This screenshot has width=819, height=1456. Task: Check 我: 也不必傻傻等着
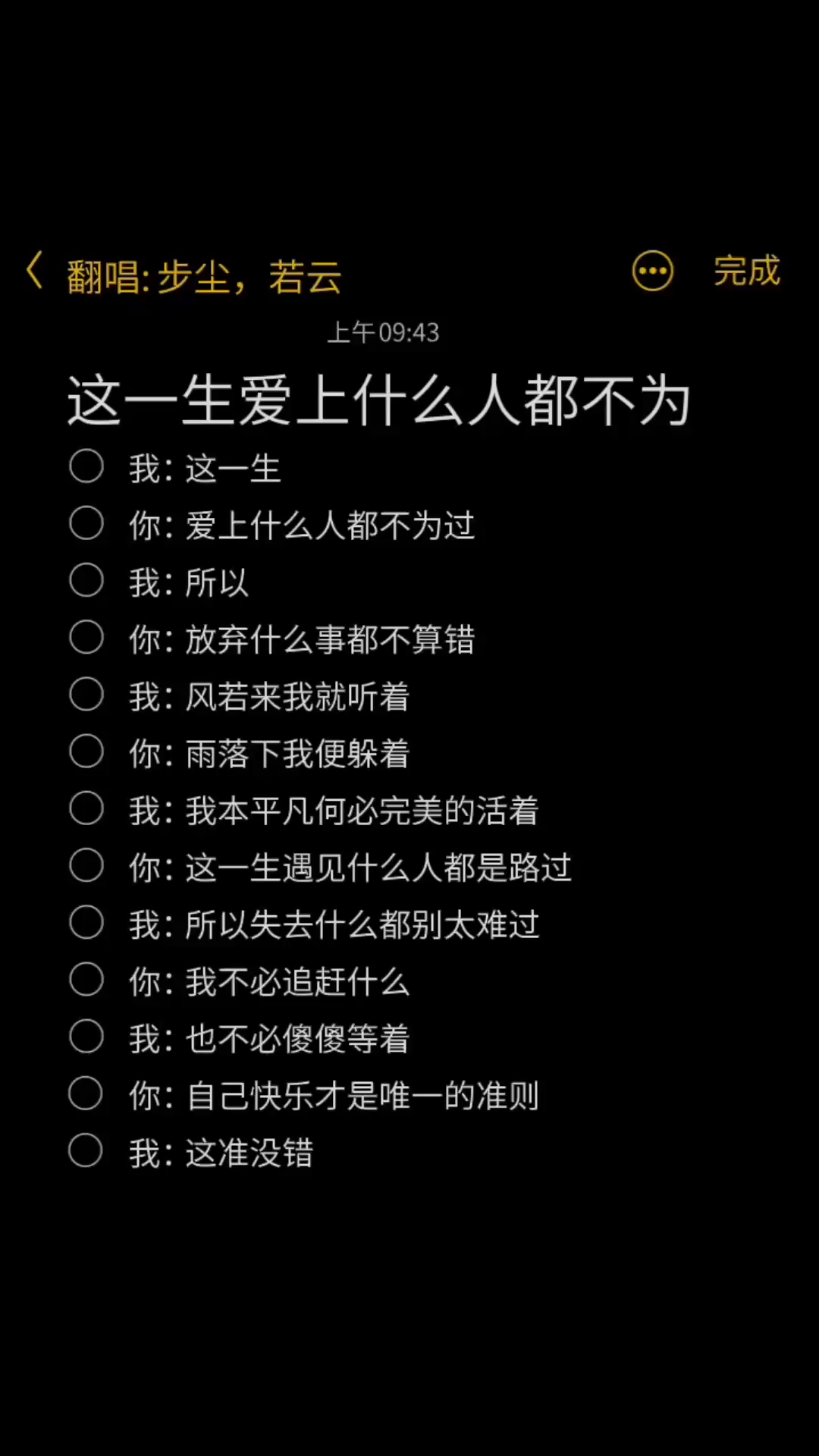tap(86, 1037)
